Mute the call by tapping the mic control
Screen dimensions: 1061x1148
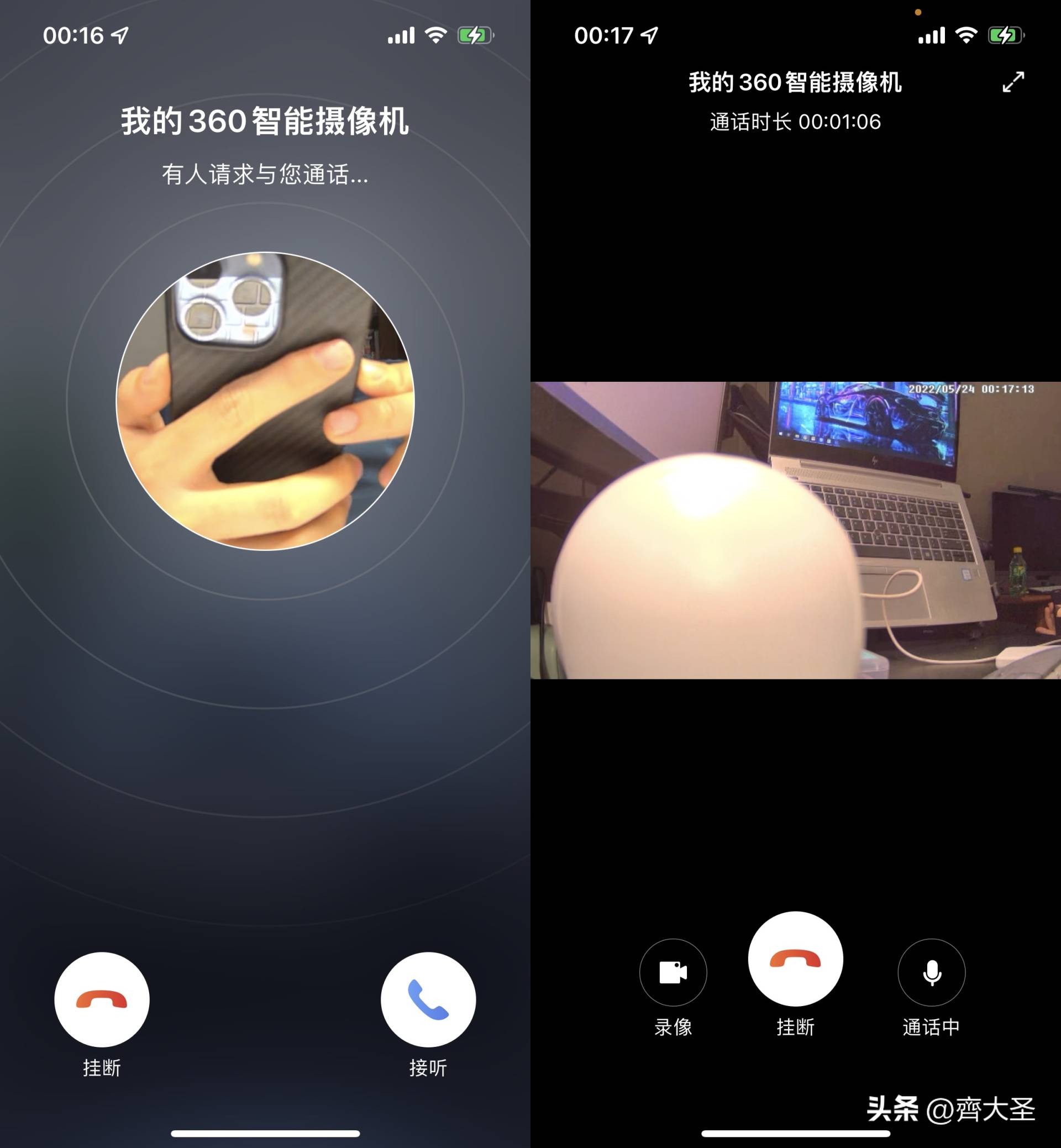(931, 972)
